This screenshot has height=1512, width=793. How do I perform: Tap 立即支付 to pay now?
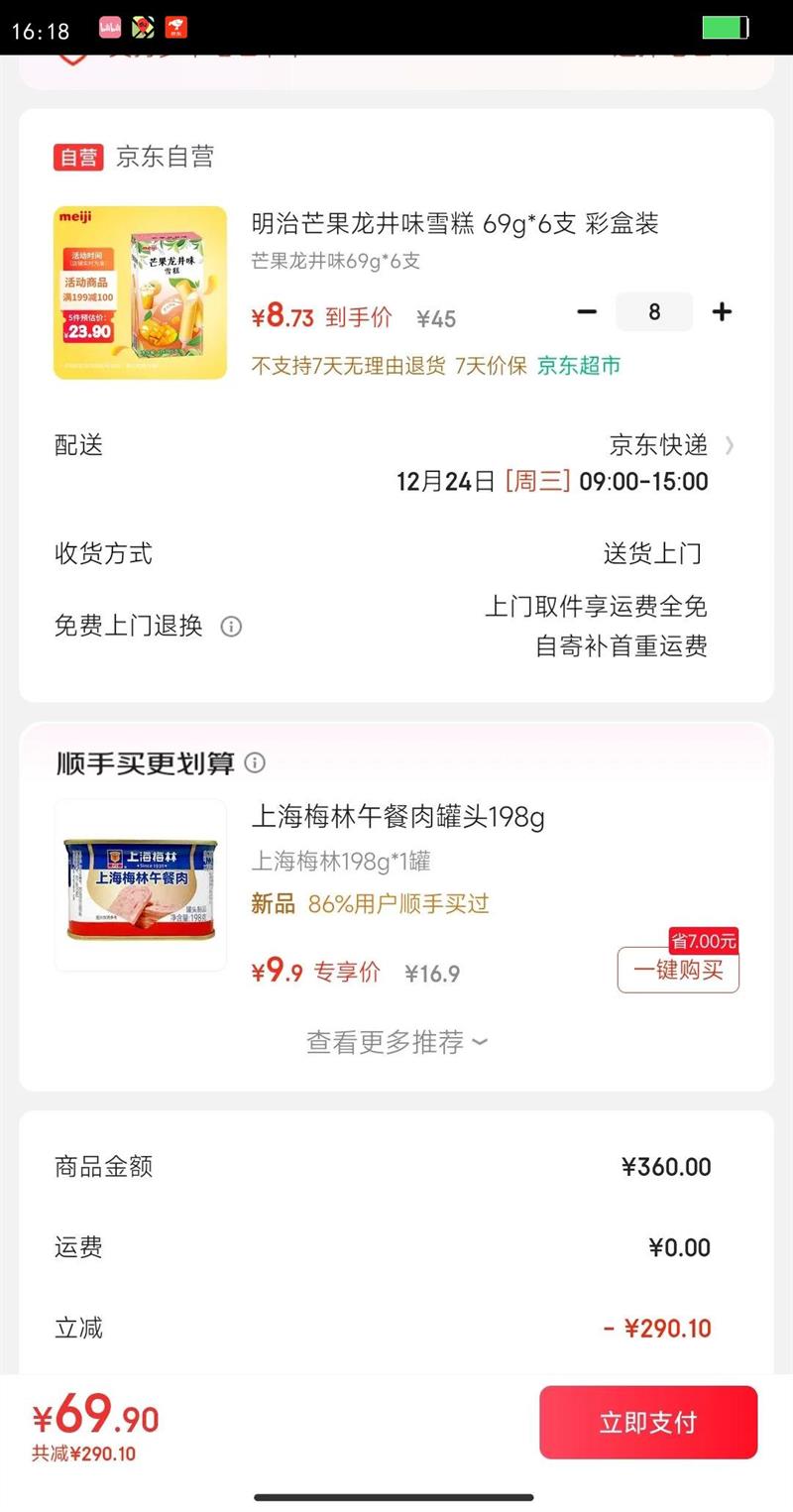648,1423
